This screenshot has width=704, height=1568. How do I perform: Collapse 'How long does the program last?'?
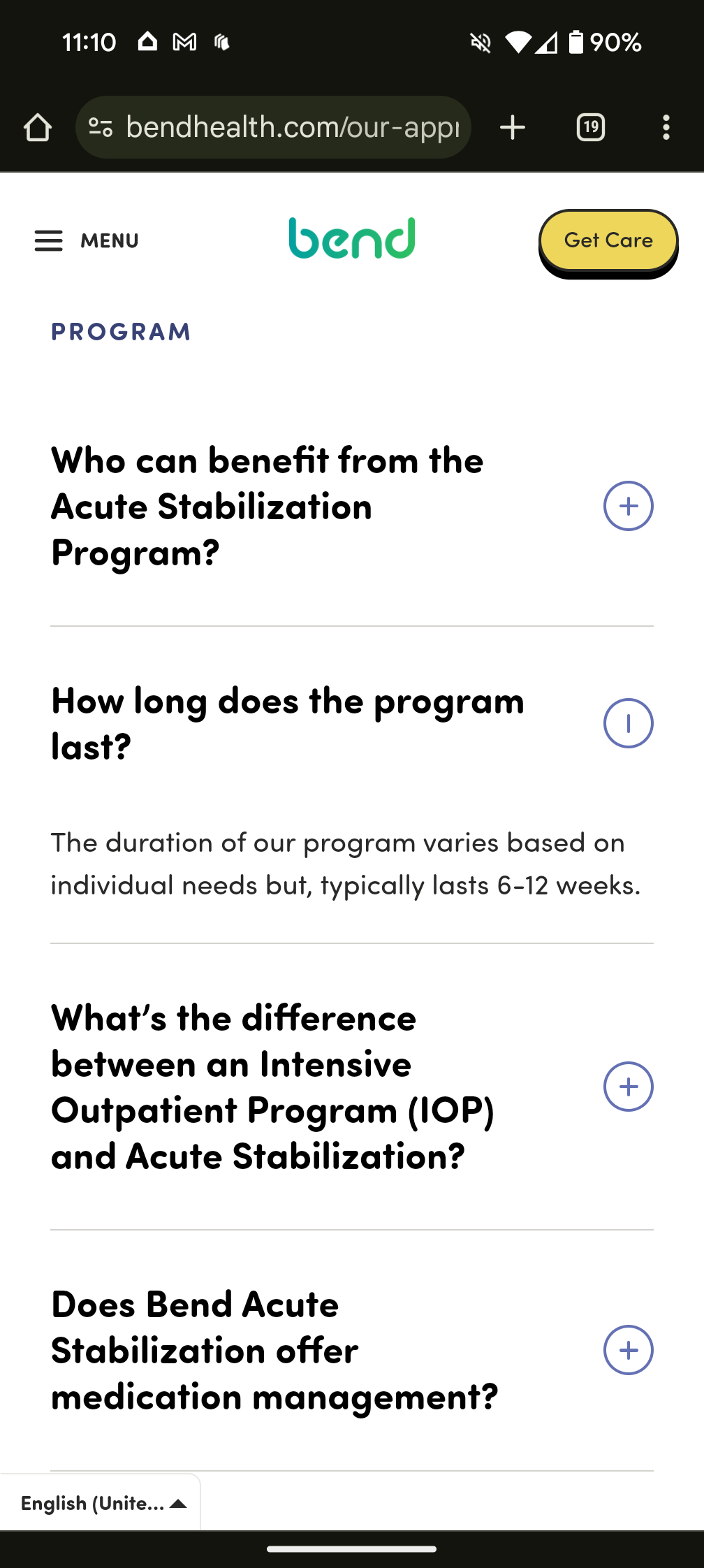628,723
